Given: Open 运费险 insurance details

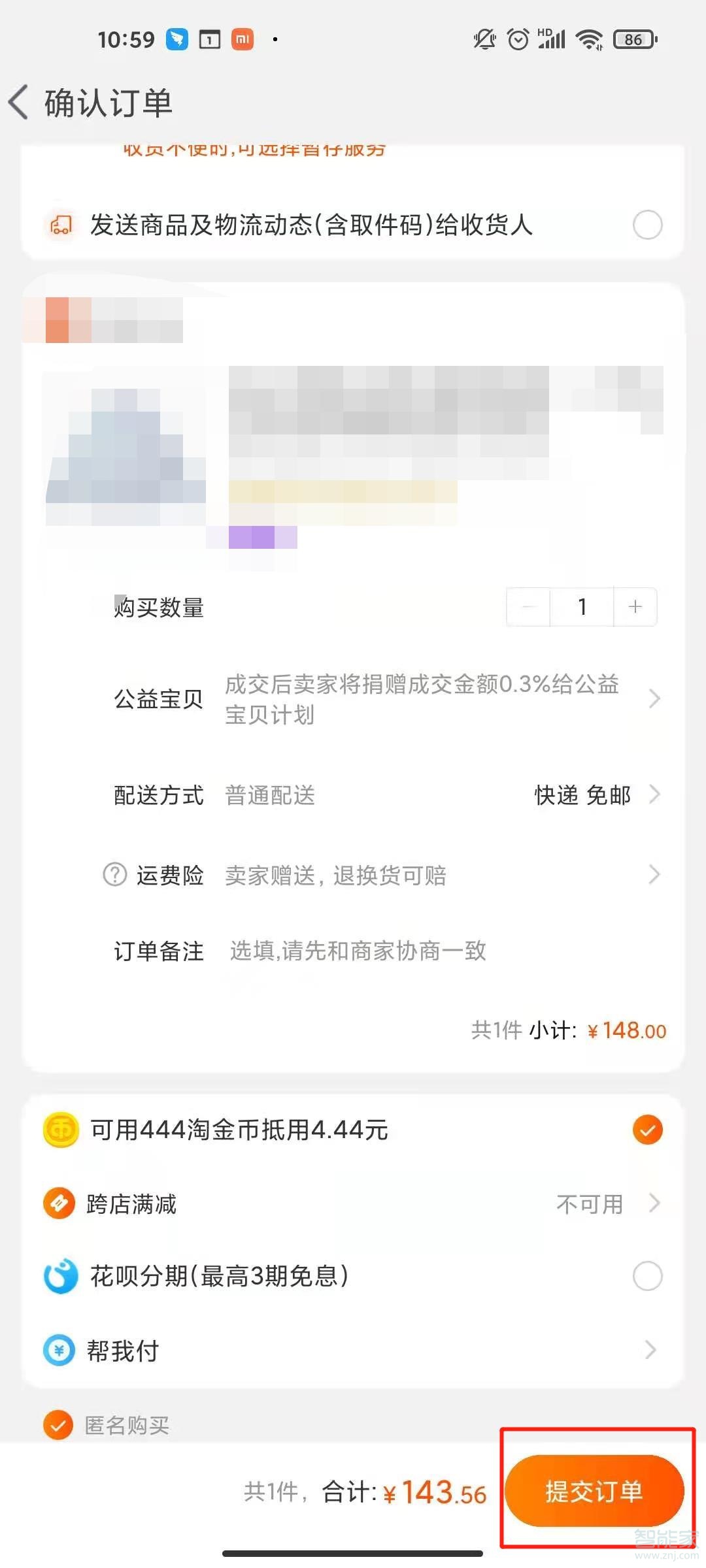Looking at the screenshot, I should click(x=654, y=874).
